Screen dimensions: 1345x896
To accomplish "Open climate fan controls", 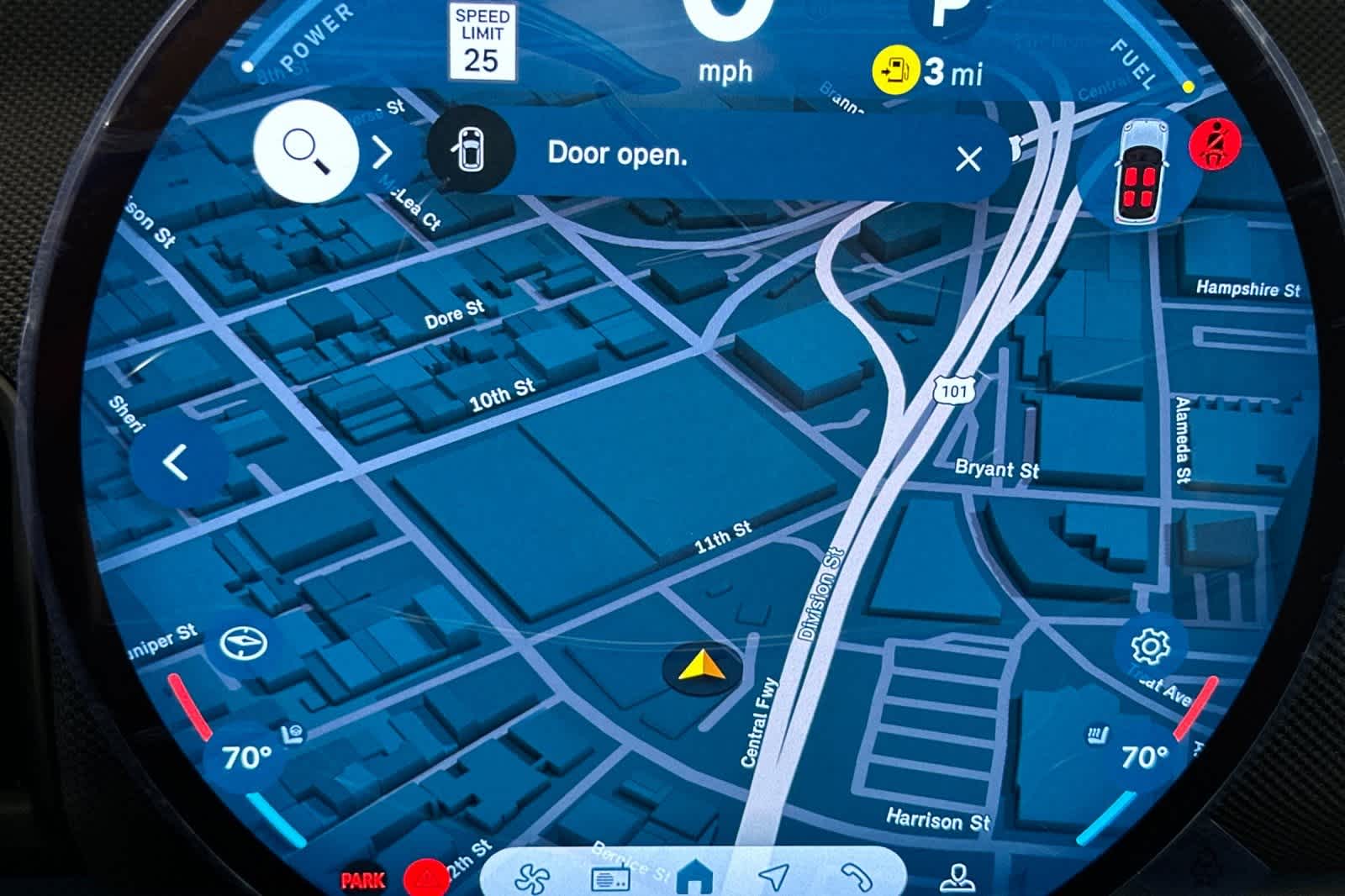I will [531, 879].
